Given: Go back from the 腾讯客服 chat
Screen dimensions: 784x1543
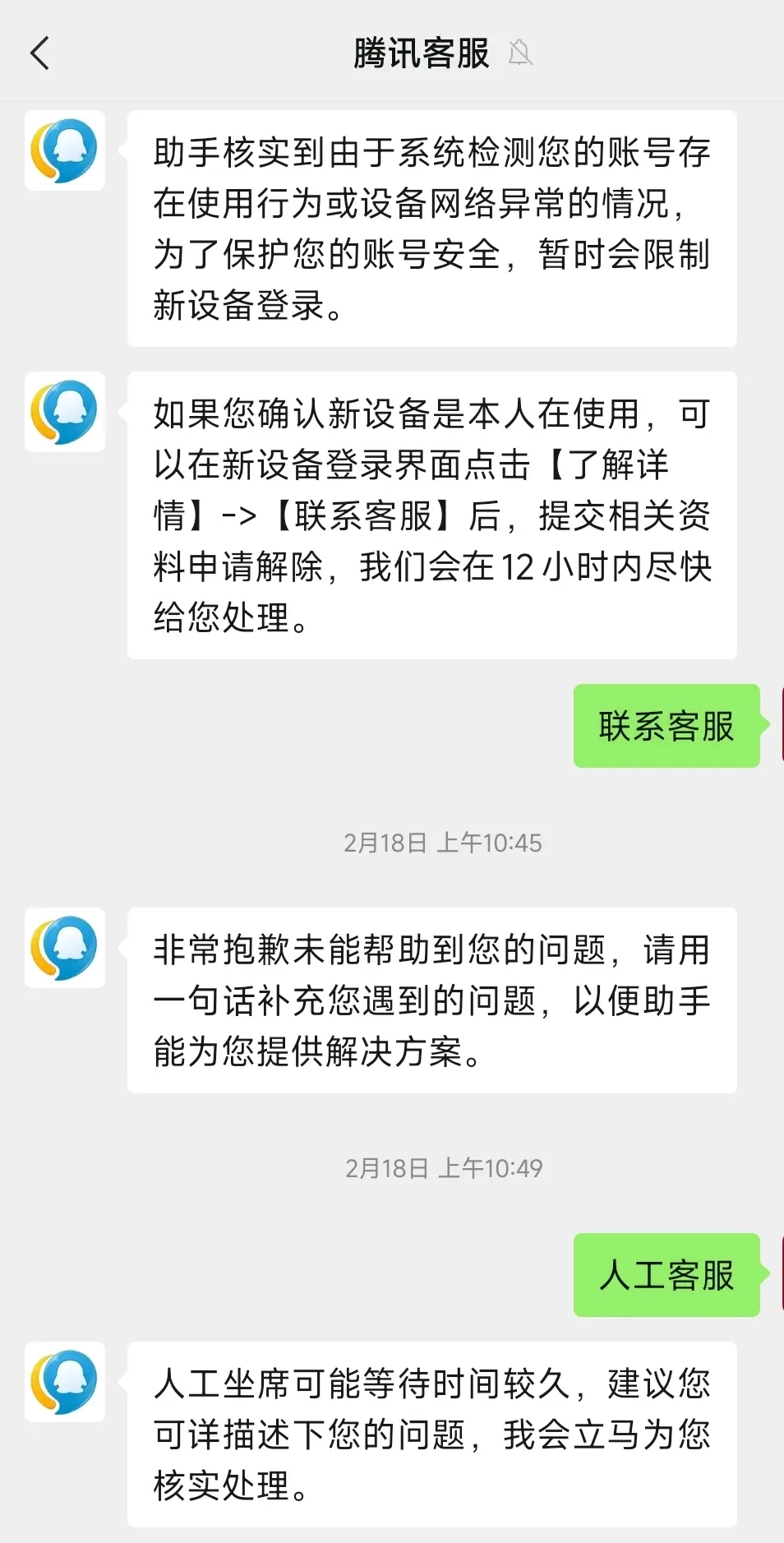Looking at the screenshot, I should click(x=39, y=54).
